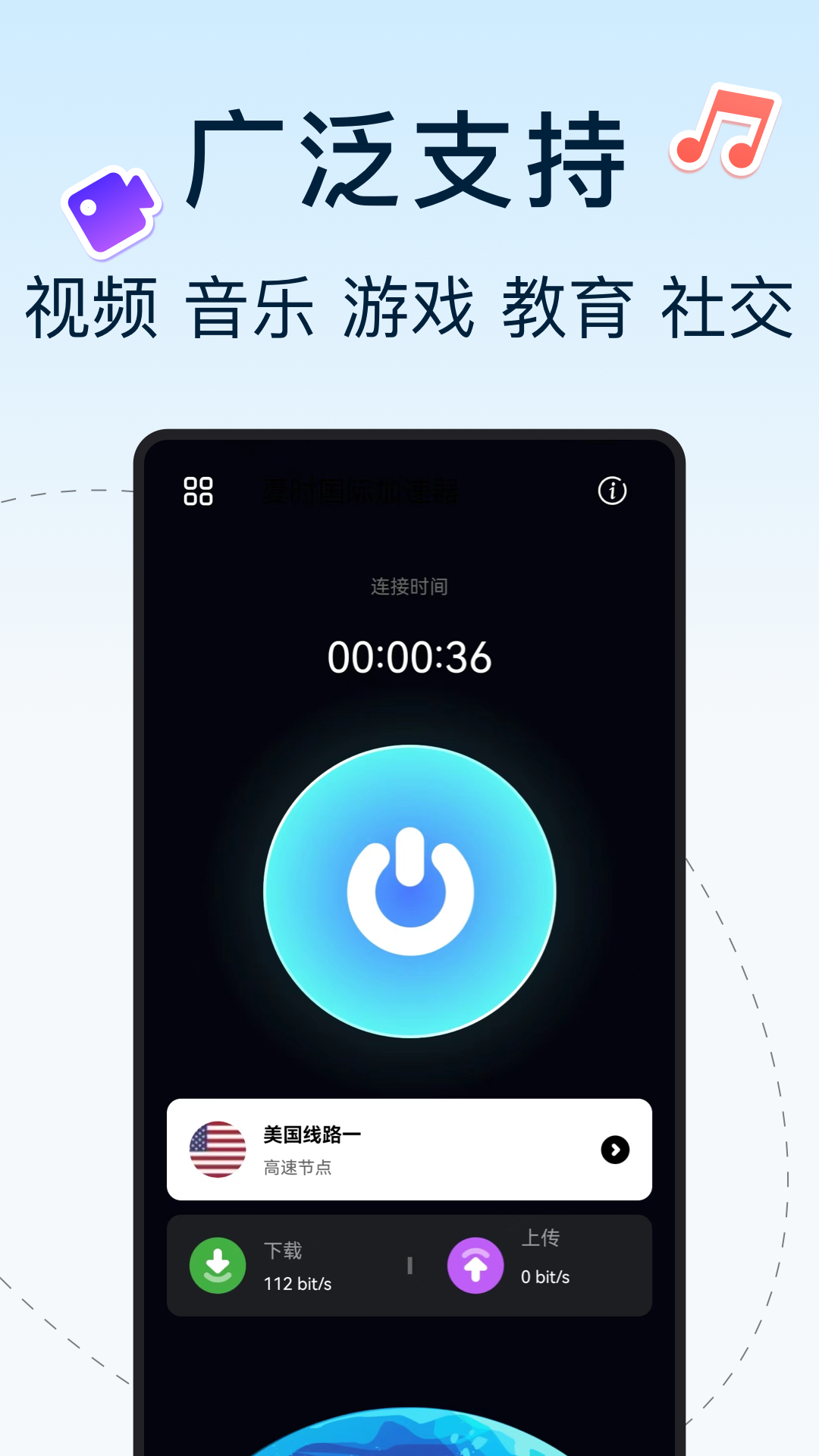Image resolution: width=819 pixels, height=1456 pixels.
Task: Tap the info icon in top right corner
Action: coord(611,491)
